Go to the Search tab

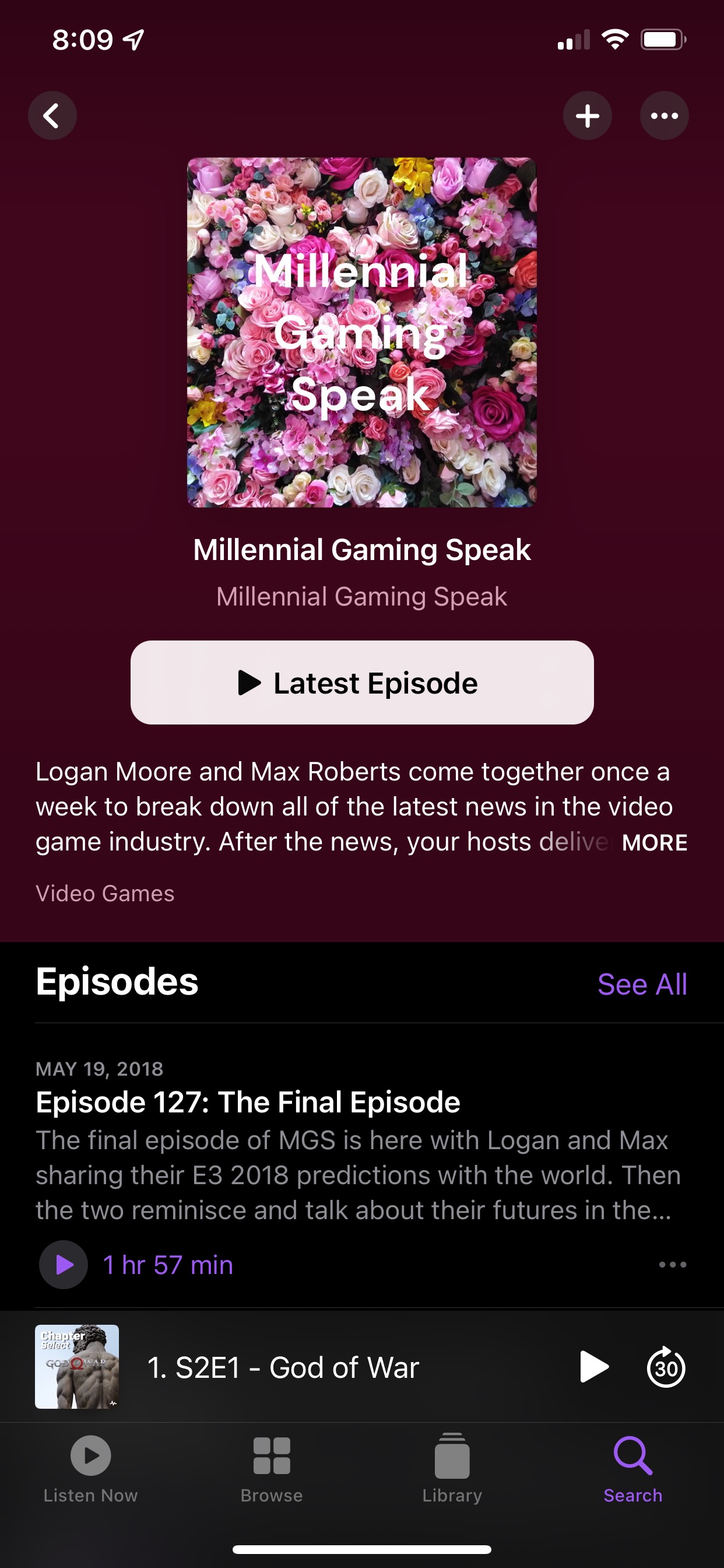tap(632, 1468)
